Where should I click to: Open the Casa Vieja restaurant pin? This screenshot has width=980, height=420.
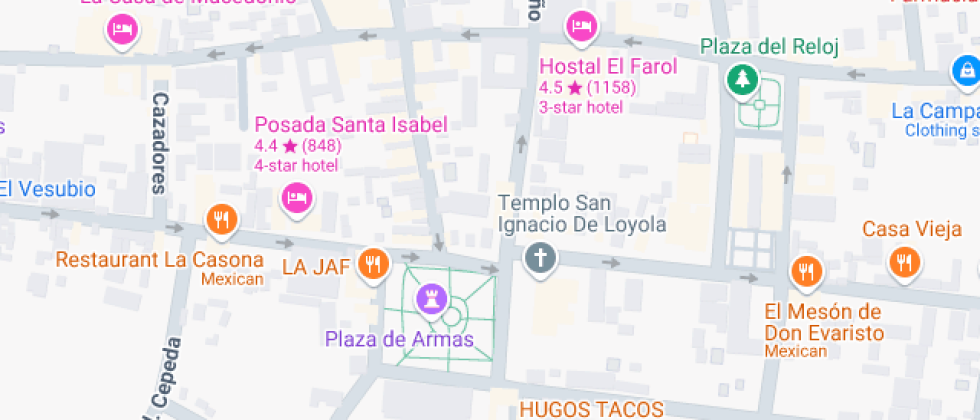[904, 262]
